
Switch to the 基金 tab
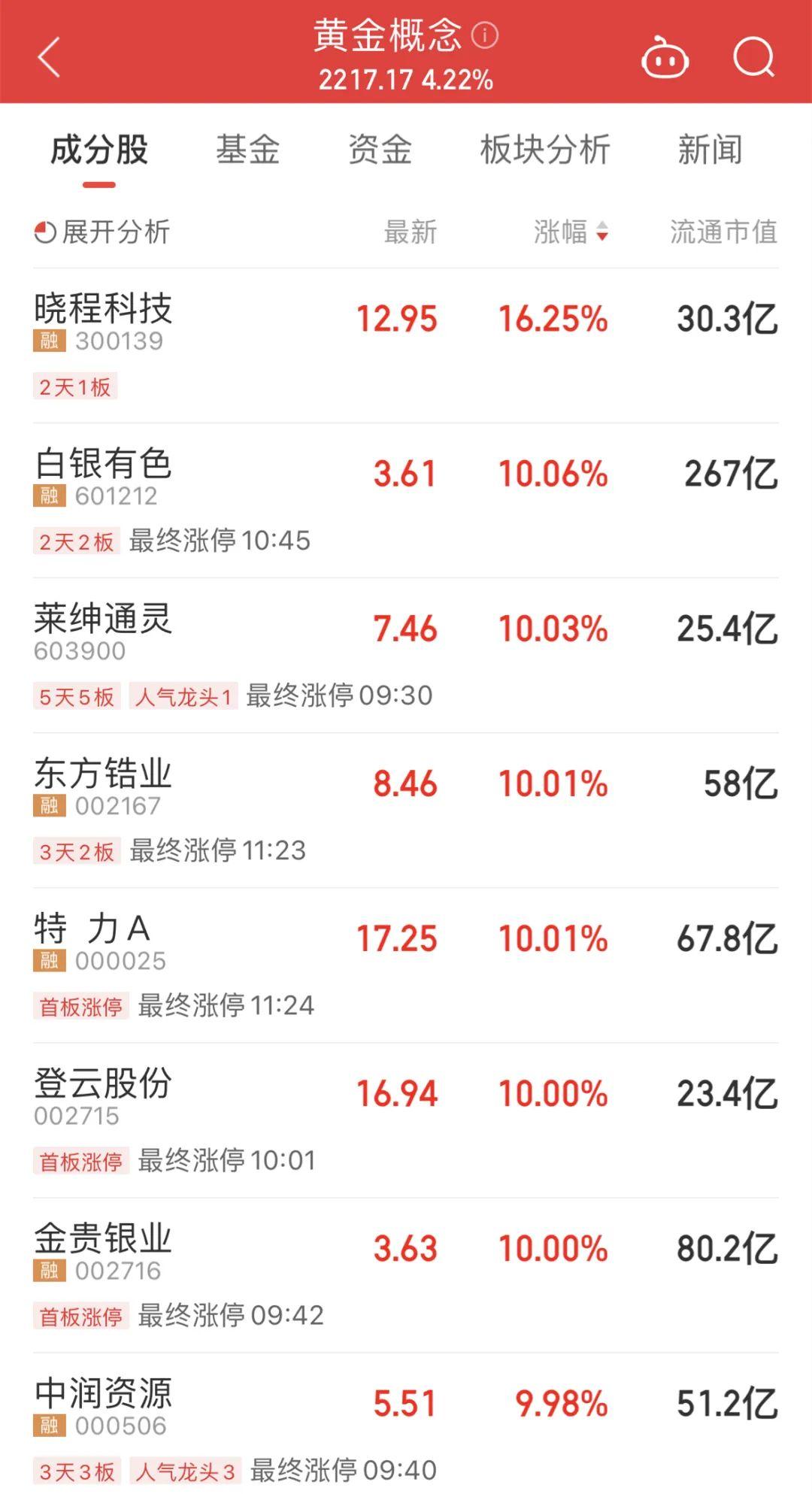click(248, 150)
